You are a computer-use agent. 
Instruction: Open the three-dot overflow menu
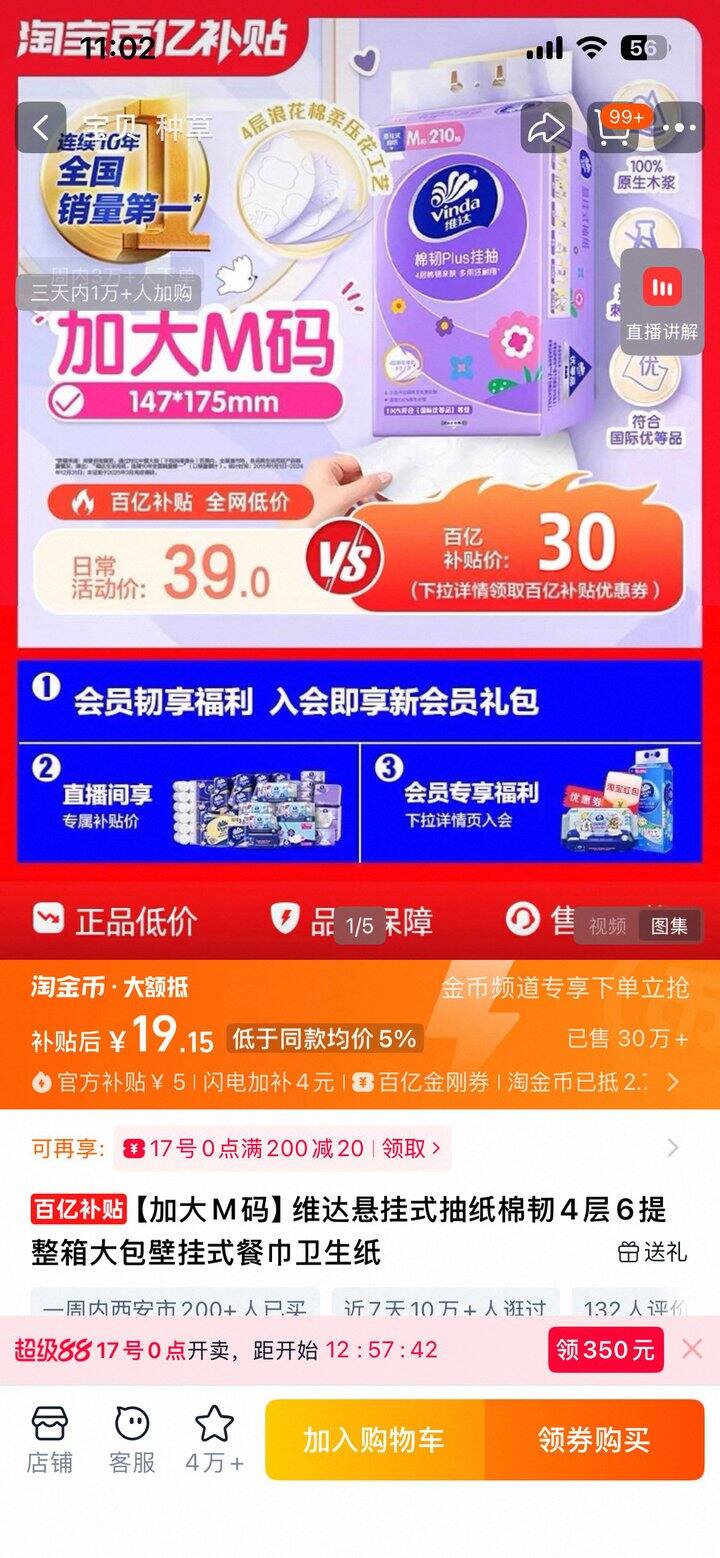click(680, 128)
